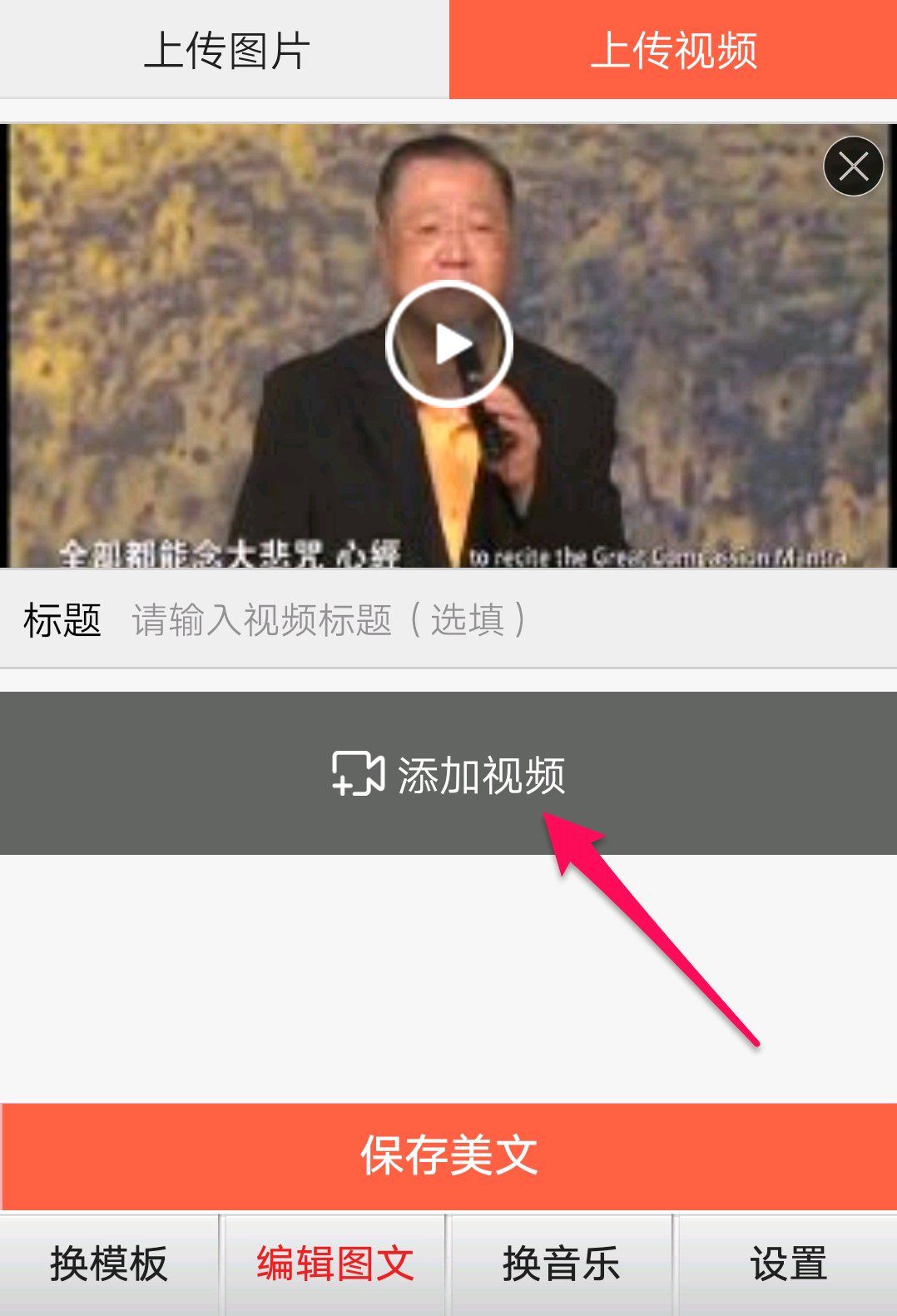The width and height of the screenshot is (897, 1316).
Task: Save the article with 保存美文
Action: click(x=448, y=1156)
